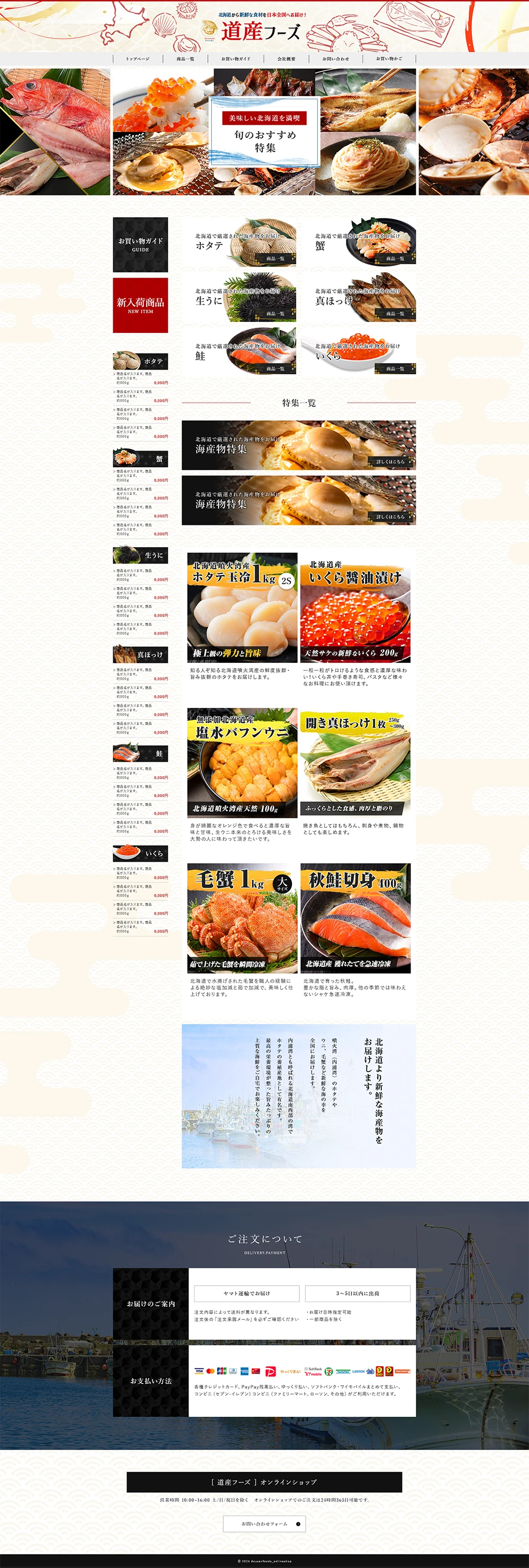This screenshot has height=1568, width=529.
Task: Open the 秋鮭切身400g product card
Action: point(355,918)
